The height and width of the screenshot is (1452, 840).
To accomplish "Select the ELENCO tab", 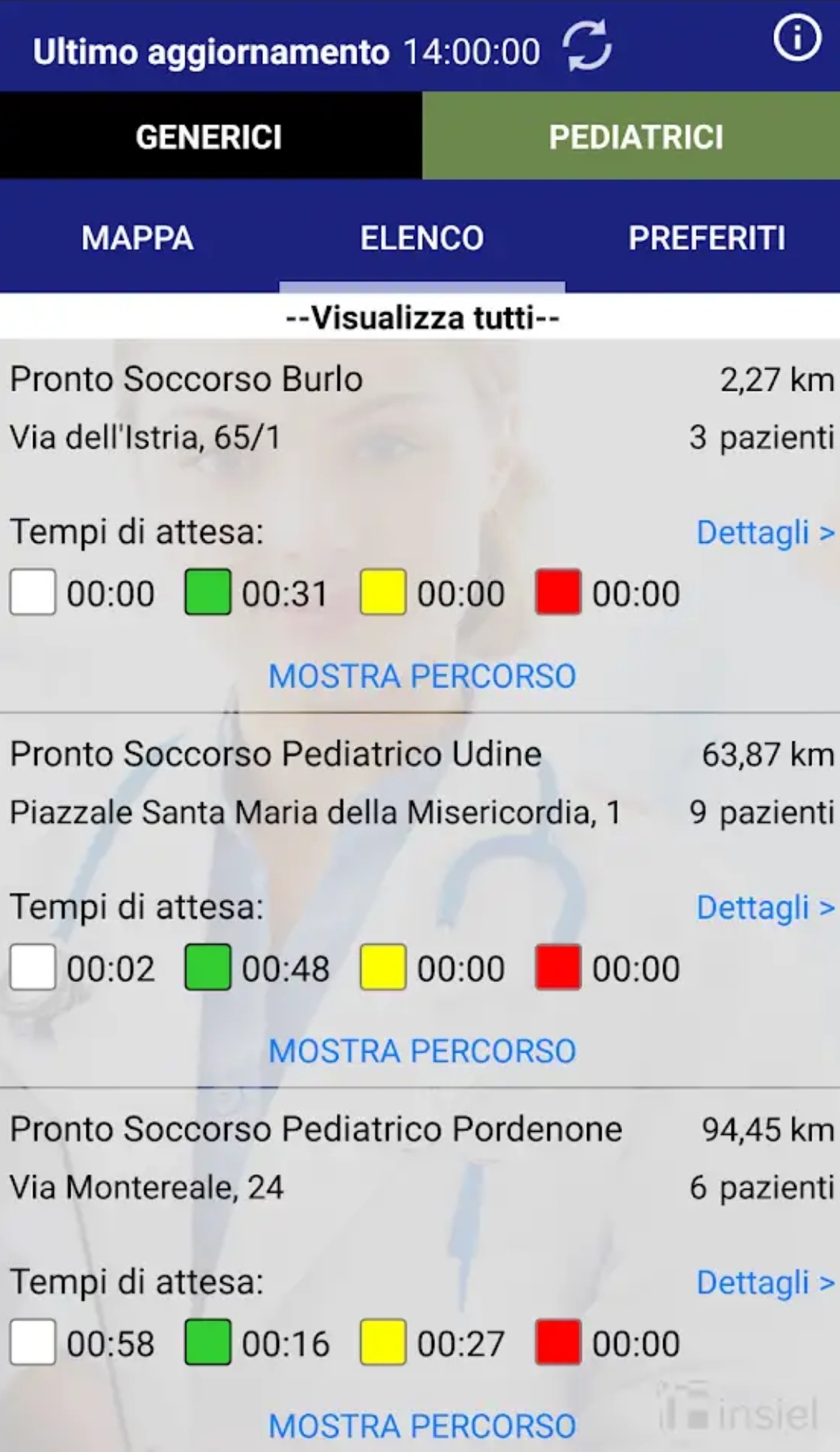I will click(x=422, y=238).
